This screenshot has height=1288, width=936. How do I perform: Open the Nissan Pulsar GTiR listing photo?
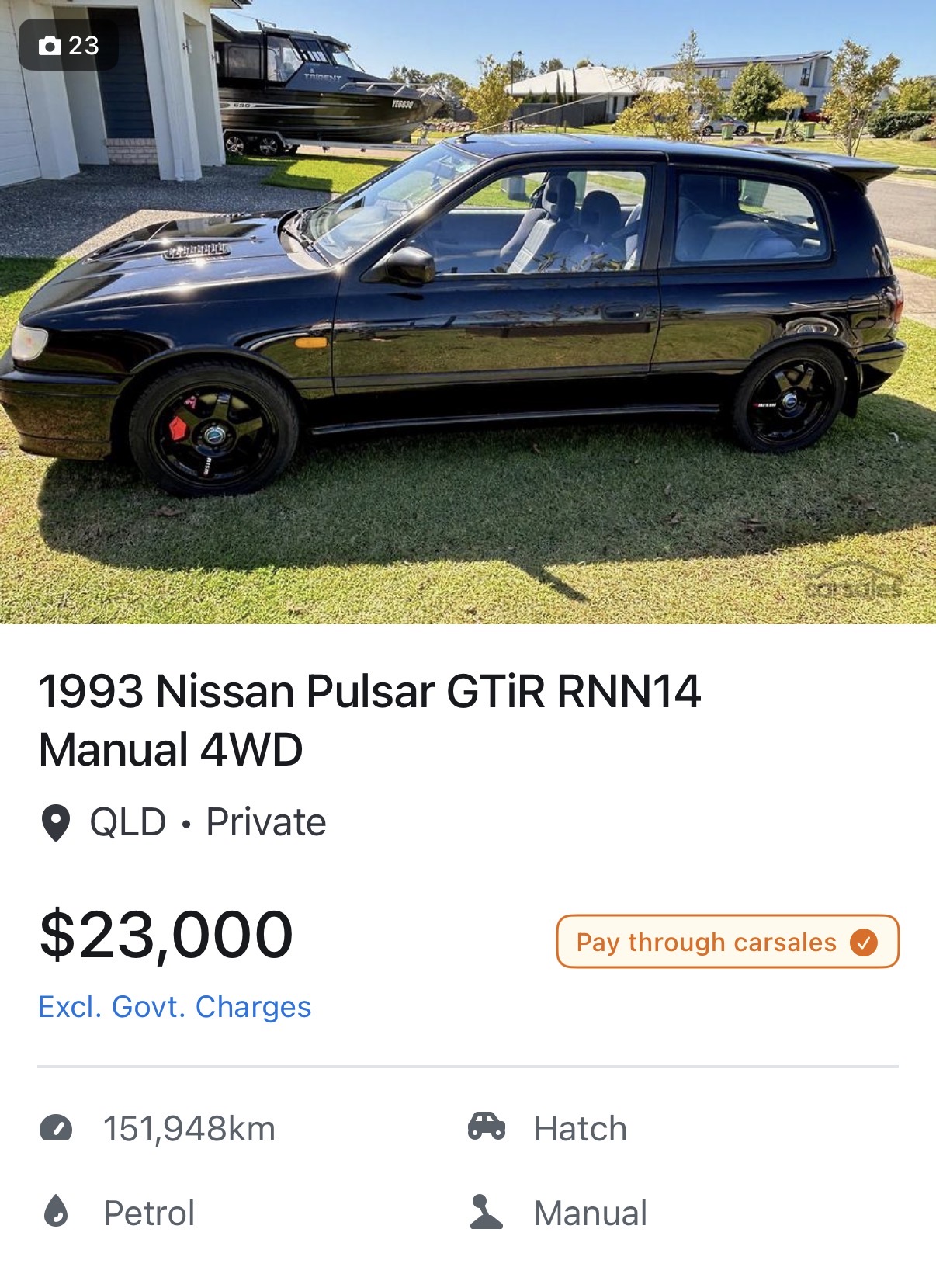[468, 326]
